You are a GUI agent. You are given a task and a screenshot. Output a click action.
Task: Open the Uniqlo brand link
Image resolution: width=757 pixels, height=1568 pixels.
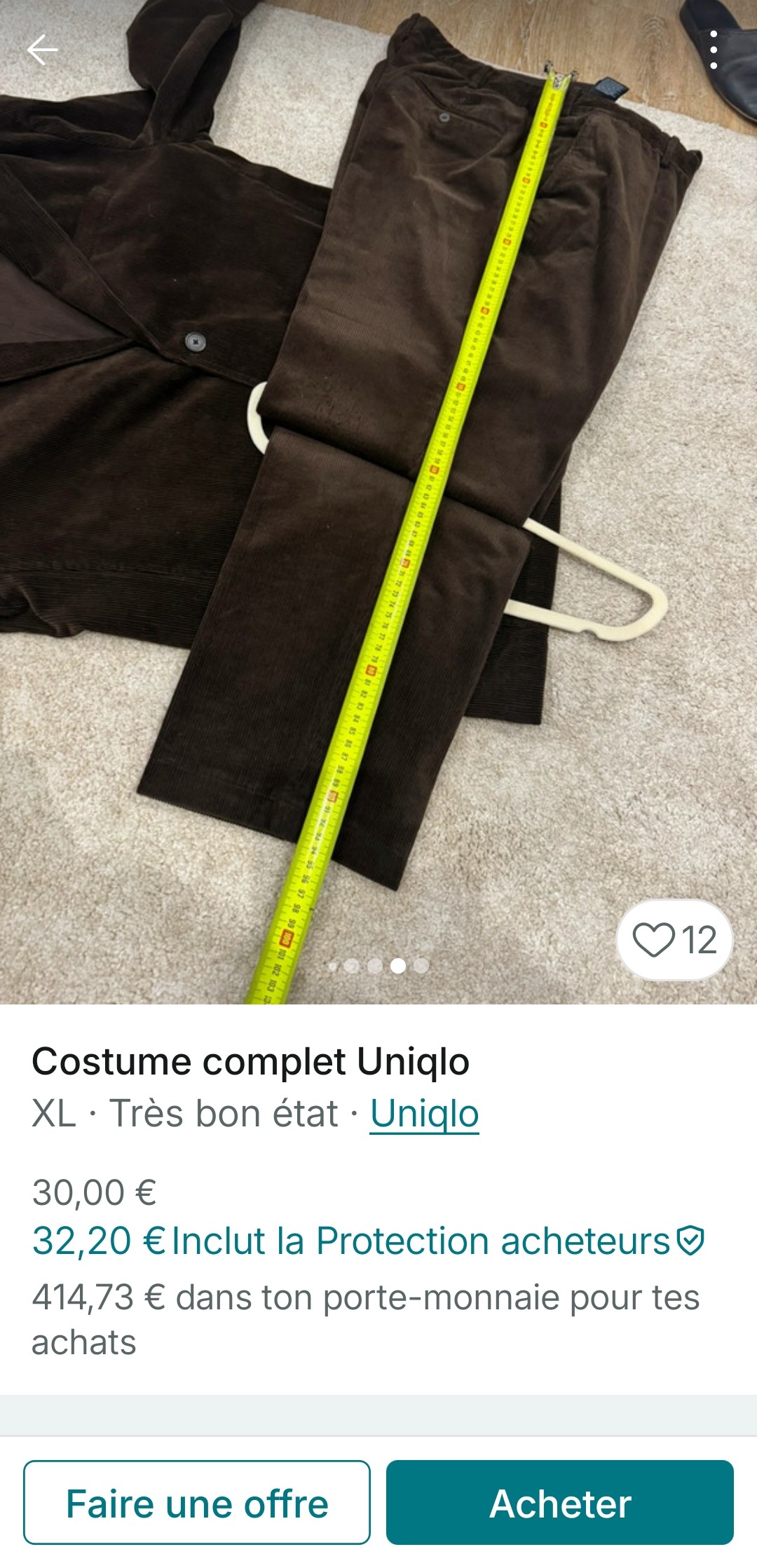click(424, 1114)
